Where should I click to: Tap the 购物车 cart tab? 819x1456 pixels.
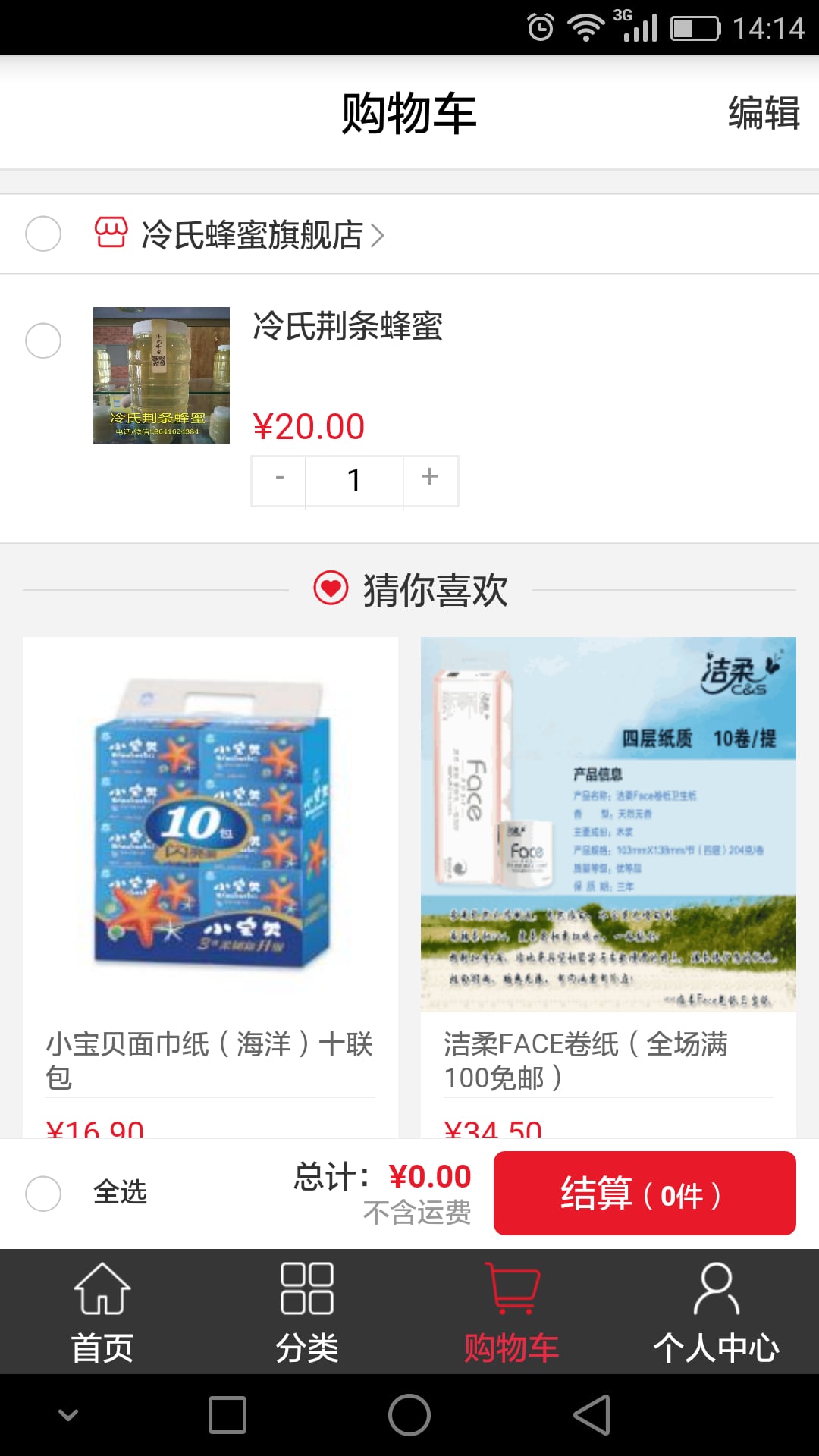pyautogui.click(x=512, y=1312)
